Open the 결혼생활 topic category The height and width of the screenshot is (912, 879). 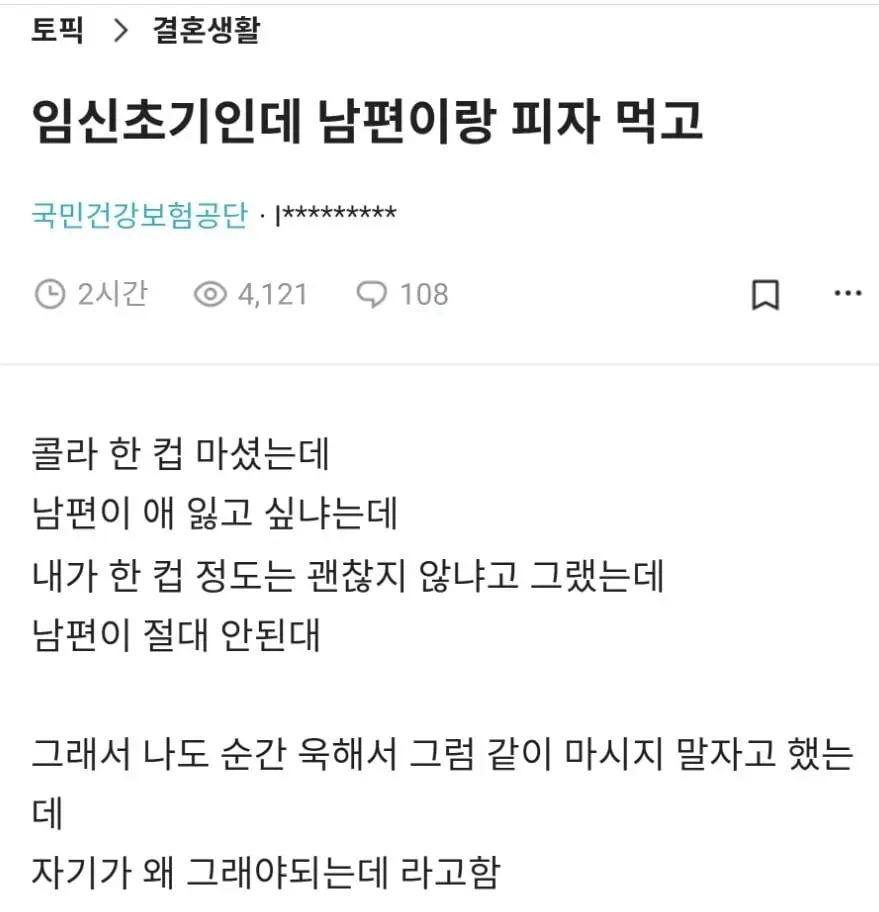coord(205,30)
